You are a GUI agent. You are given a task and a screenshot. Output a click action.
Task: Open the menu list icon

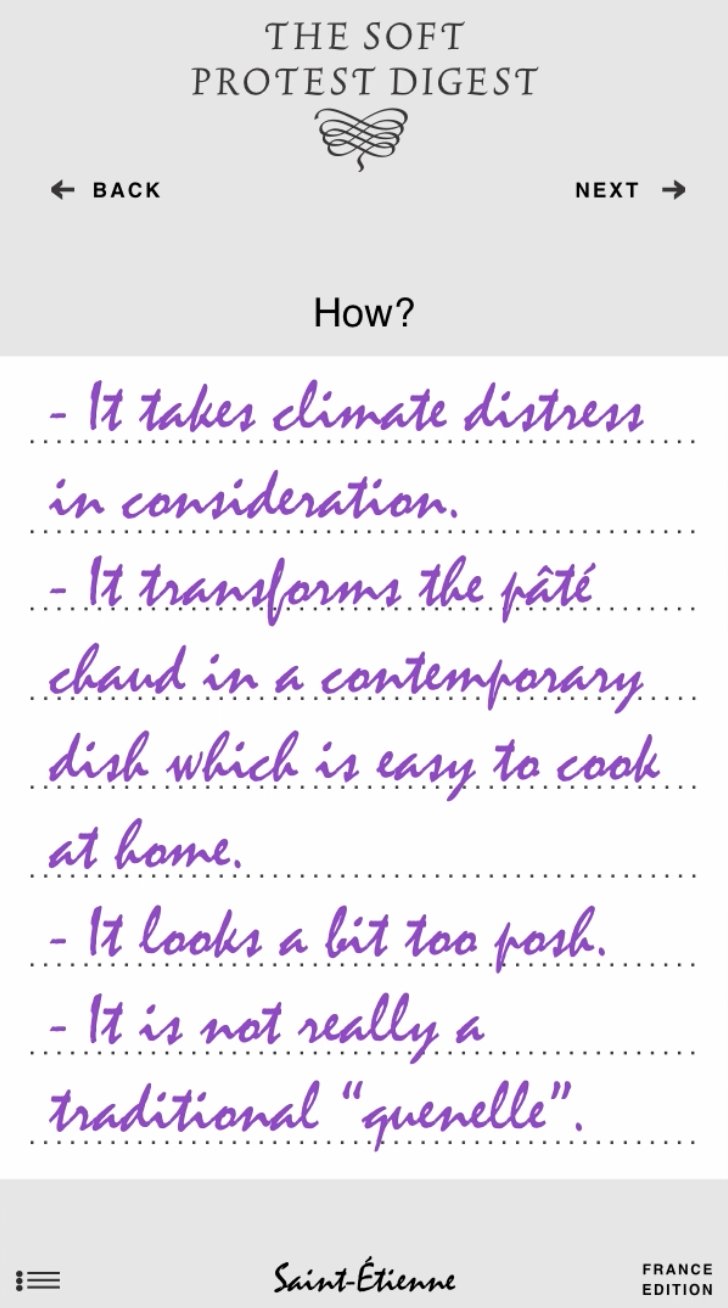39,1279
